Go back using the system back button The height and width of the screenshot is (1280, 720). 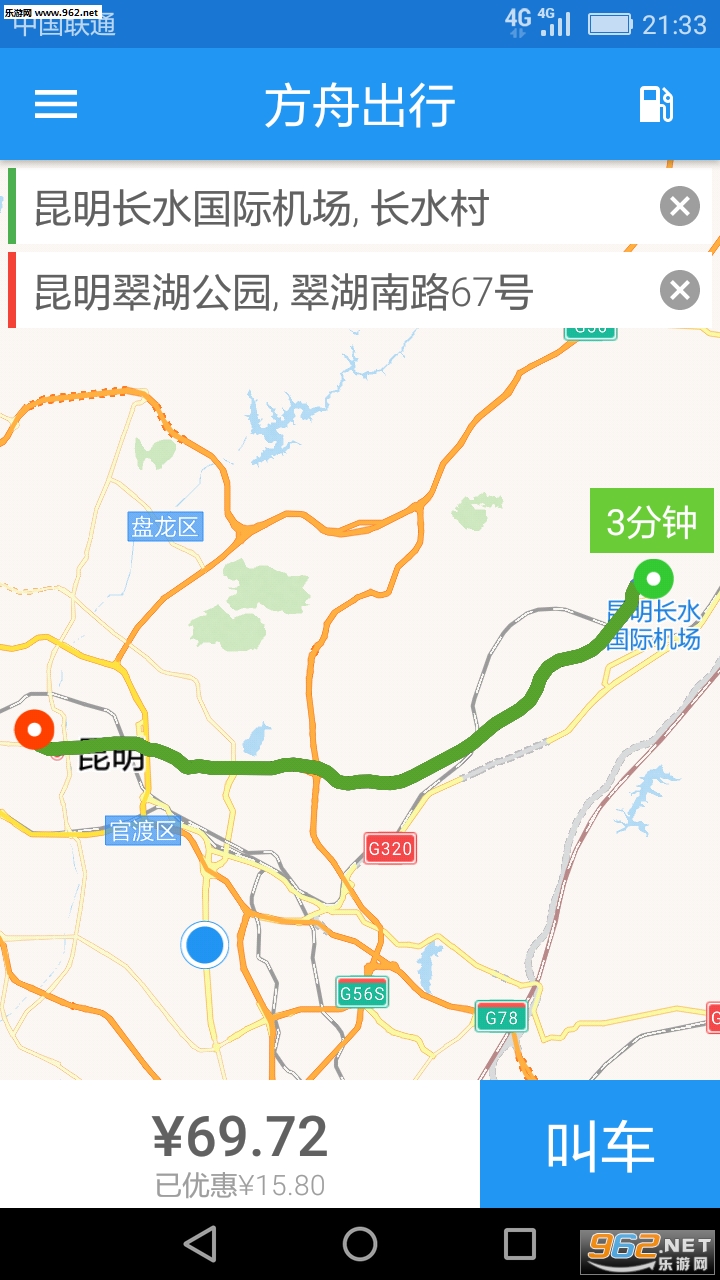tap(200, 1244)
